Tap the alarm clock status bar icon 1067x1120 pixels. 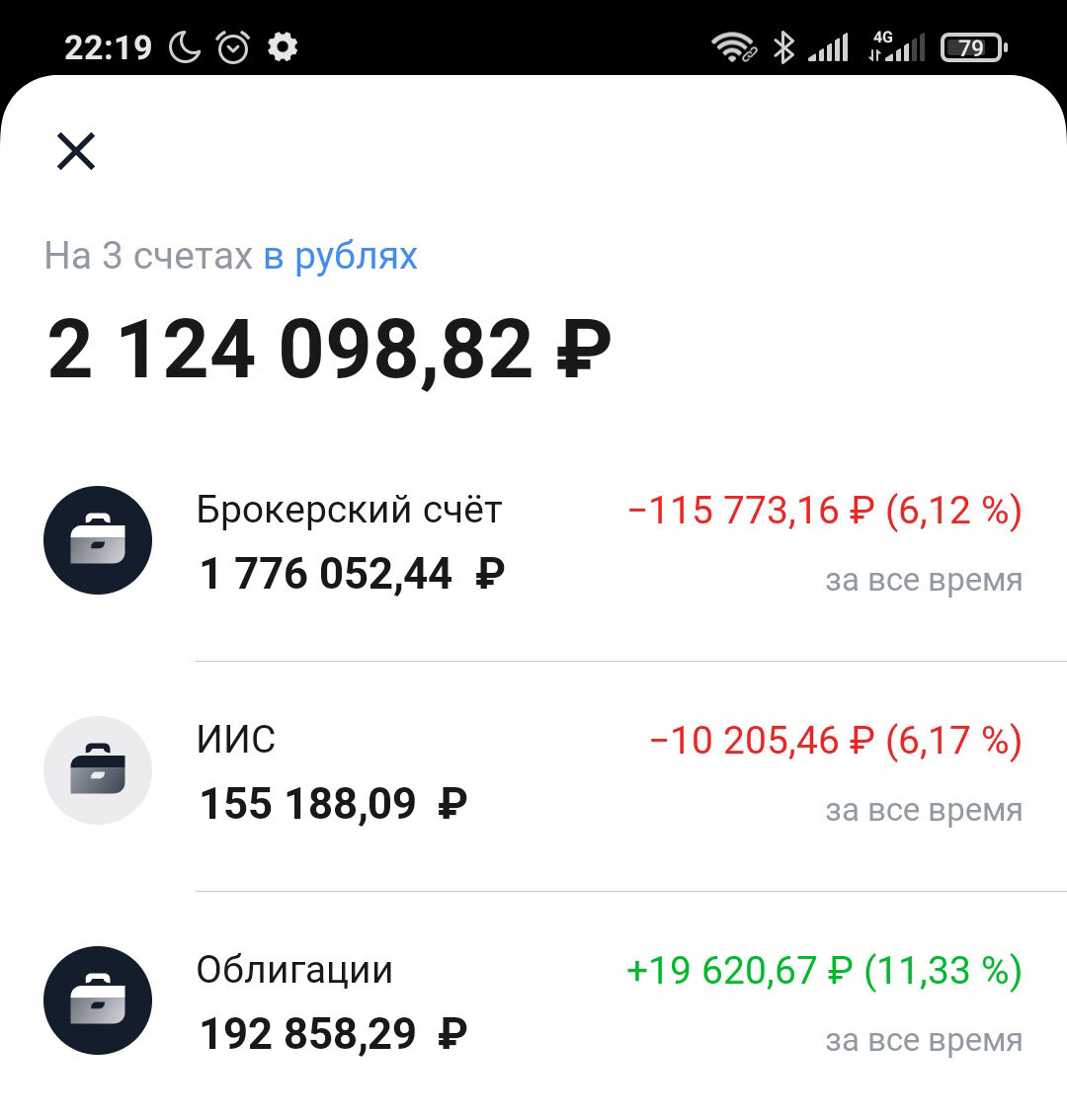point(233,45)
